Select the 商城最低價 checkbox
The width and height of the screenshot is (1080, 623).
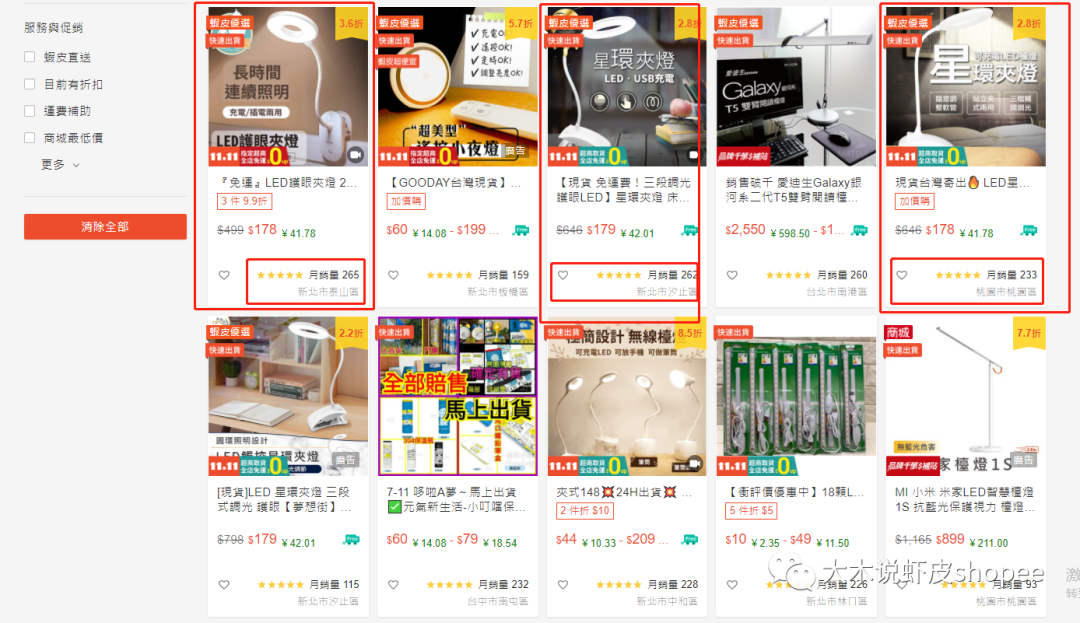click(29, 138)
